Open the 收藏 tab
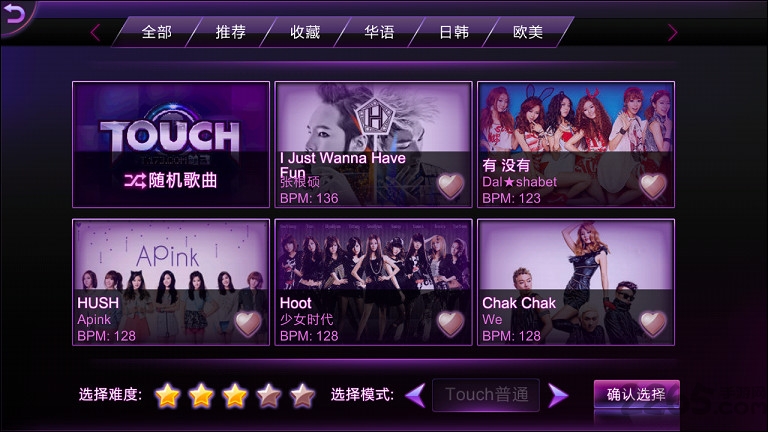This screenshot has height=432, width=768. (x=305, y=32)
